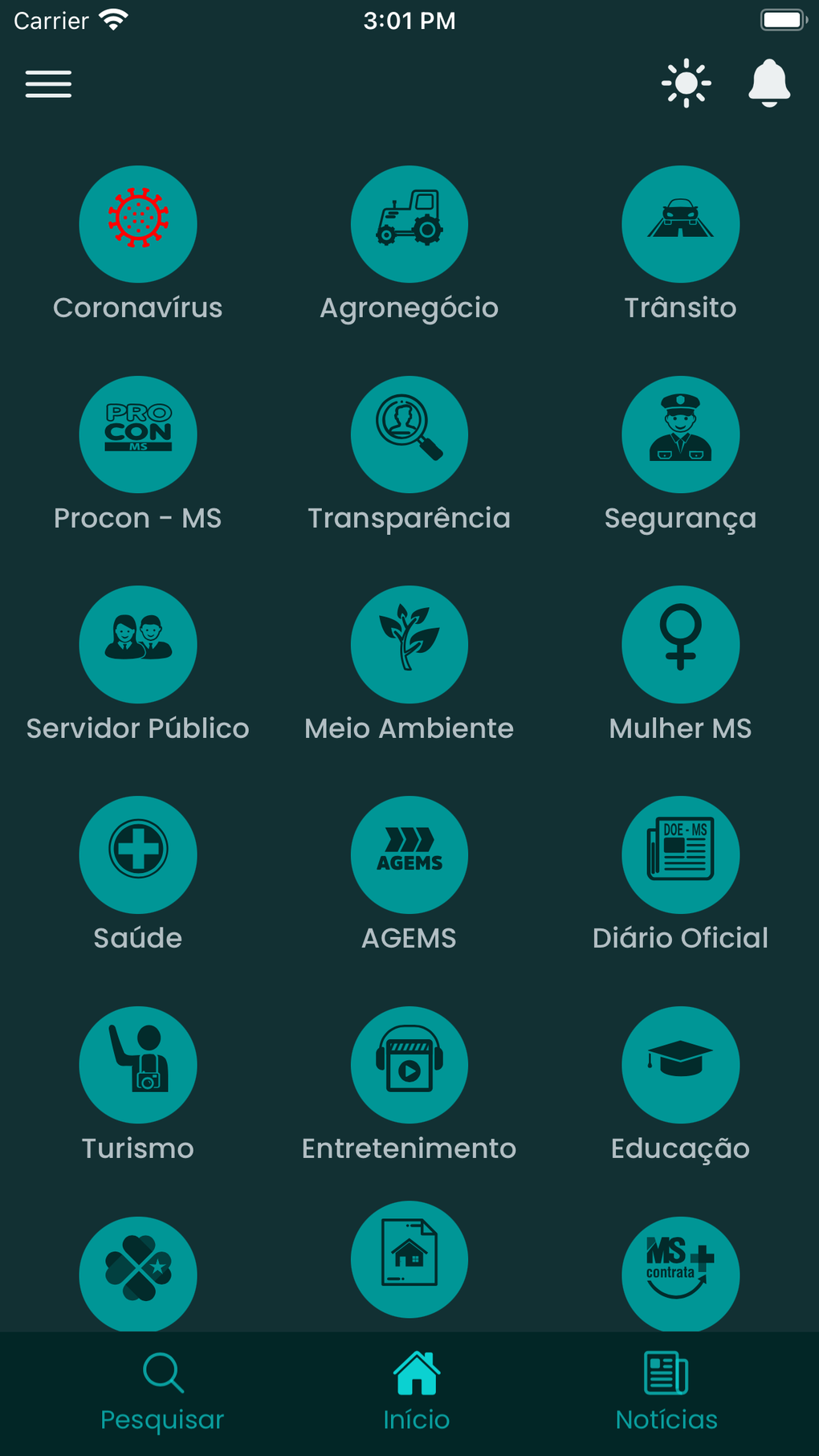The width and height of the screenshot is (819, 1456).
Task: Open the Coronavírus section
Action: [x=138, y=224]
